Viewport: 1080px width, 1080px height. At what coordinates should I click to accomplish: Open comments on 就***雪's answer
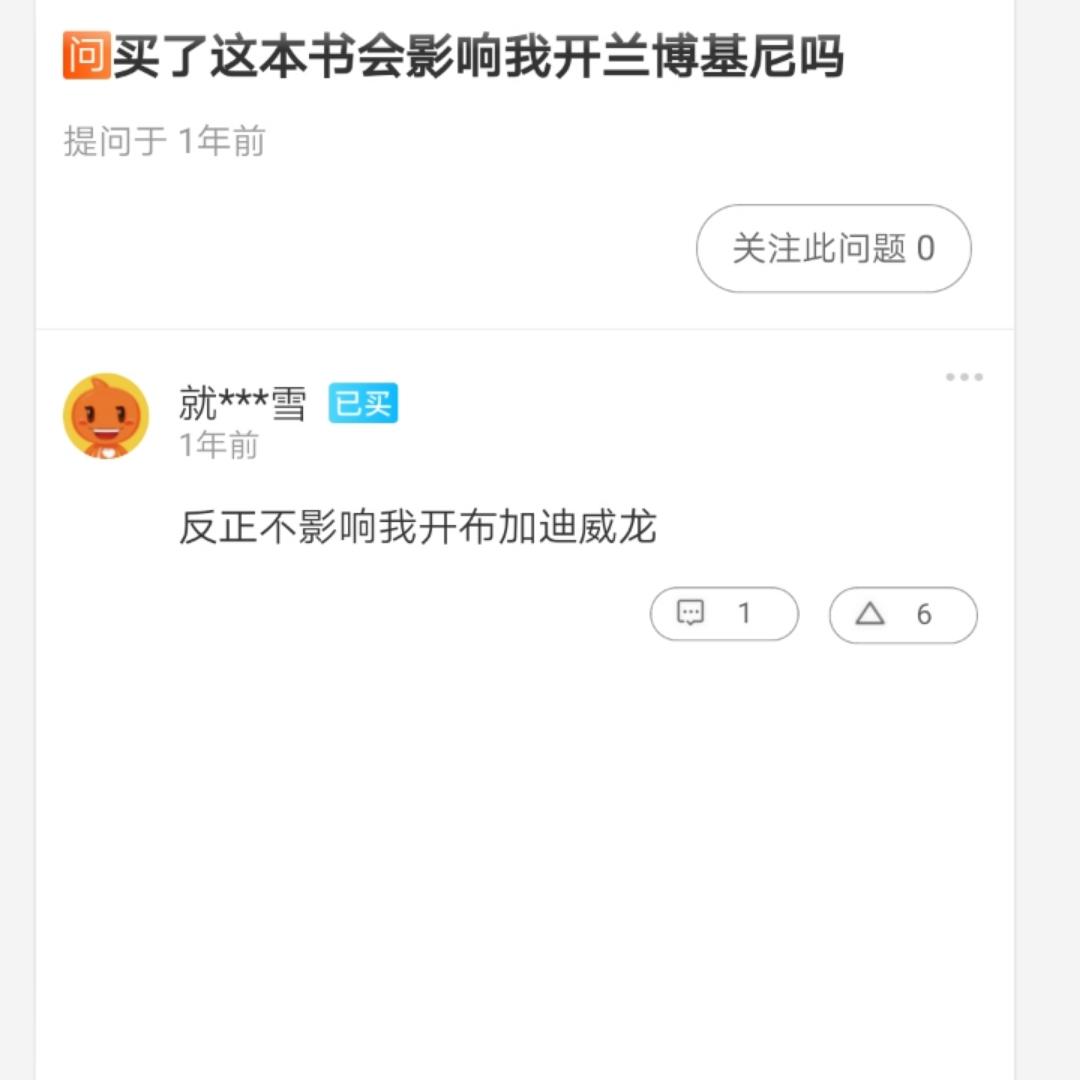click(x=724, y=613)
